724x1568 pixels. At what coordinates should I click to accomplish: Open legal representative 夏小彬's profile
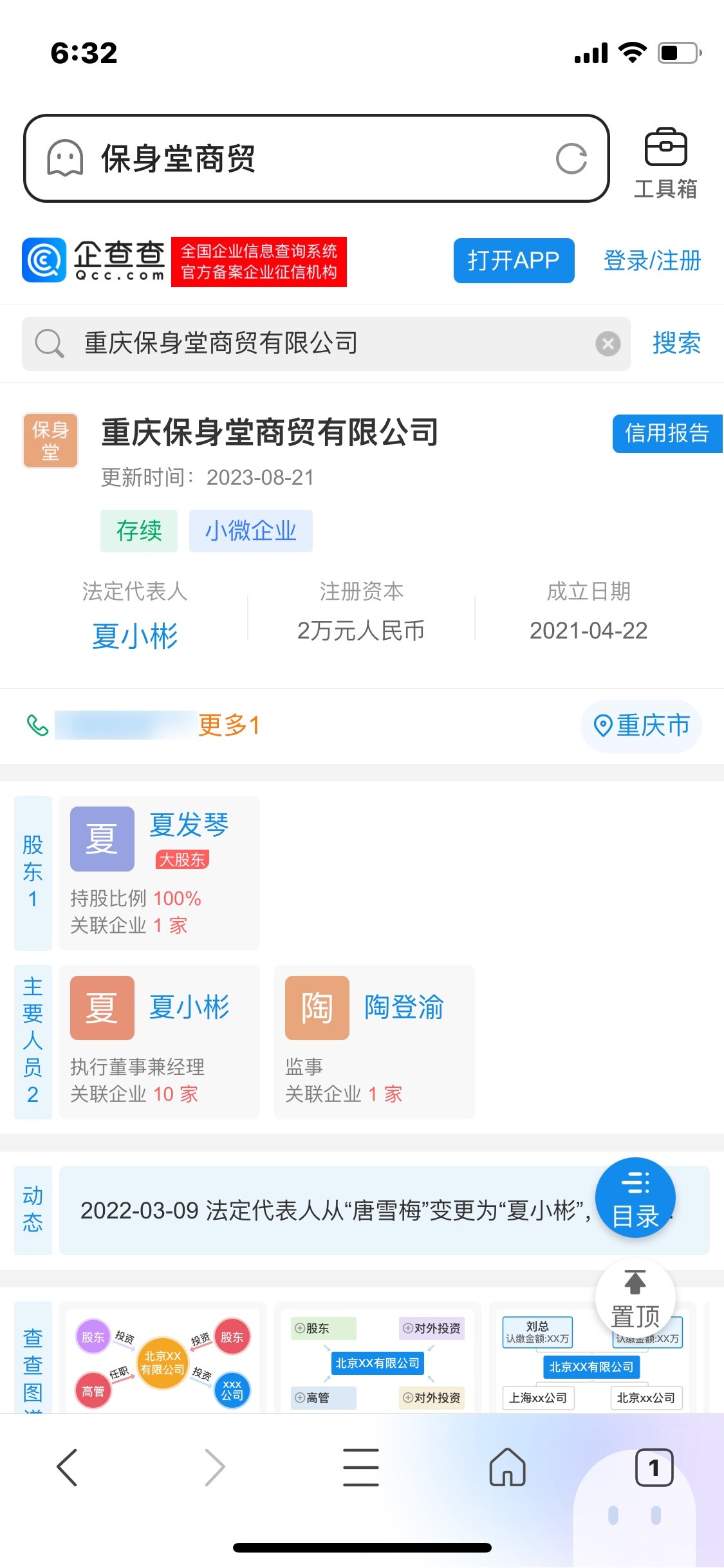[x=135, y=636]
